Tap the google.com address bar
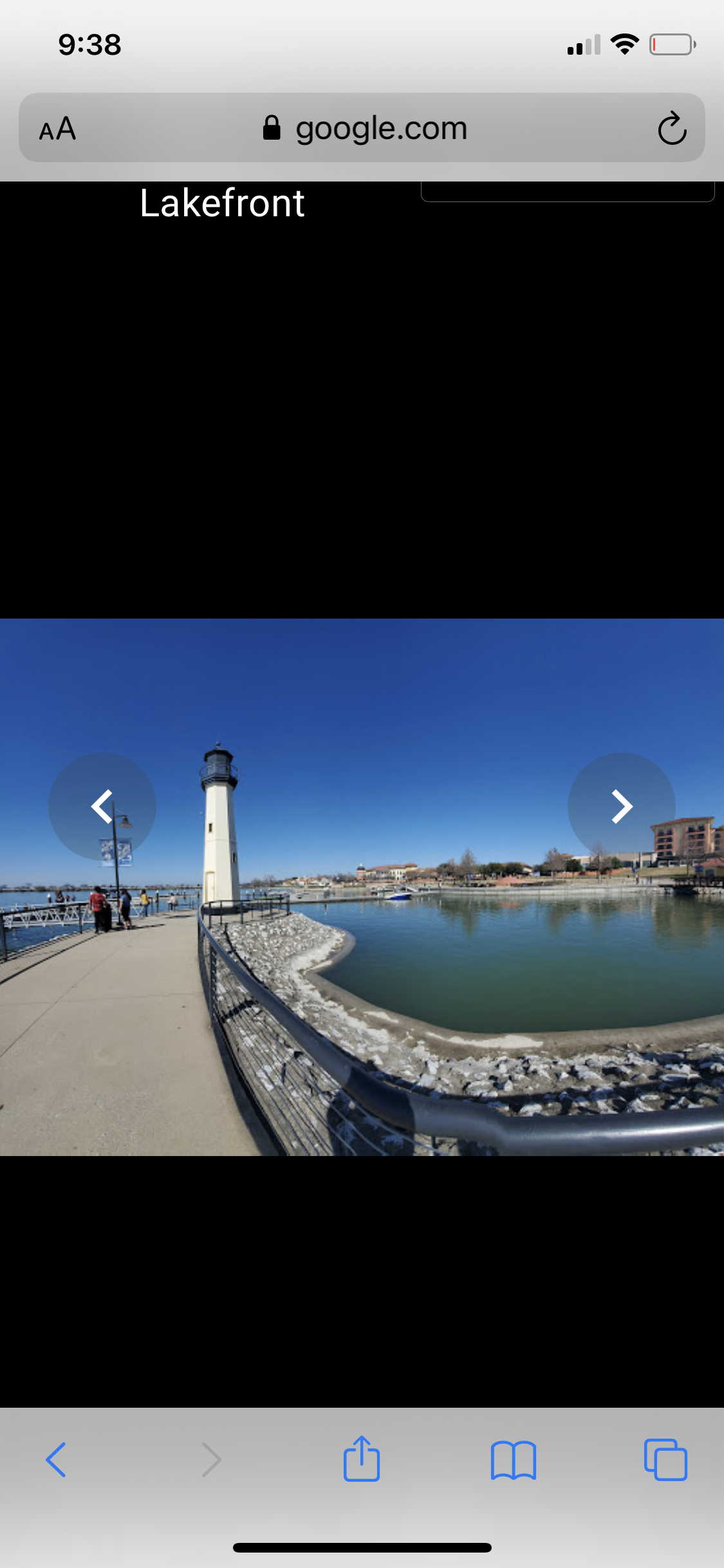Screen dimensions: 724x1568 point(364,128)
